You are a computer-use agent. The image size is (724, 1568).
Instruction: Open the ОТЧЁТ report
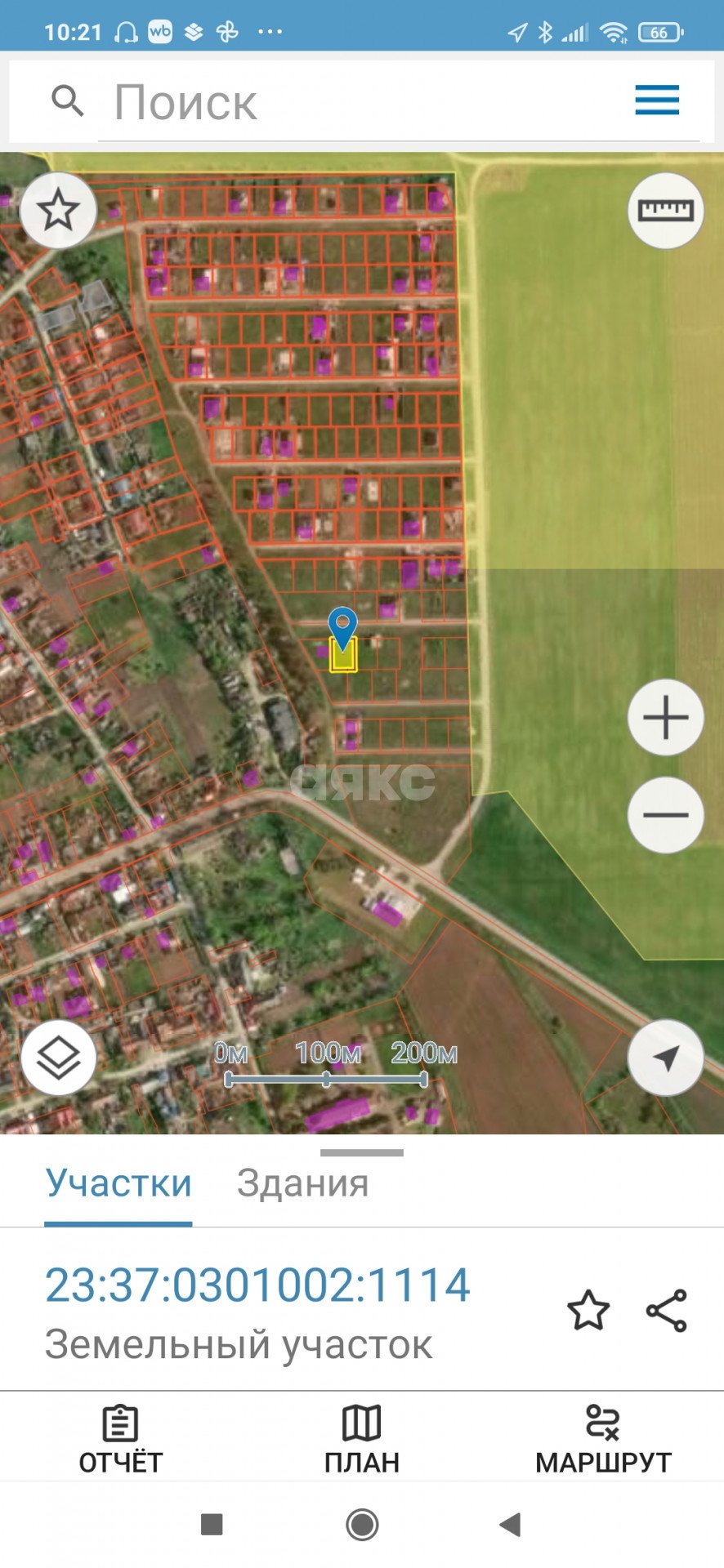120,1441
